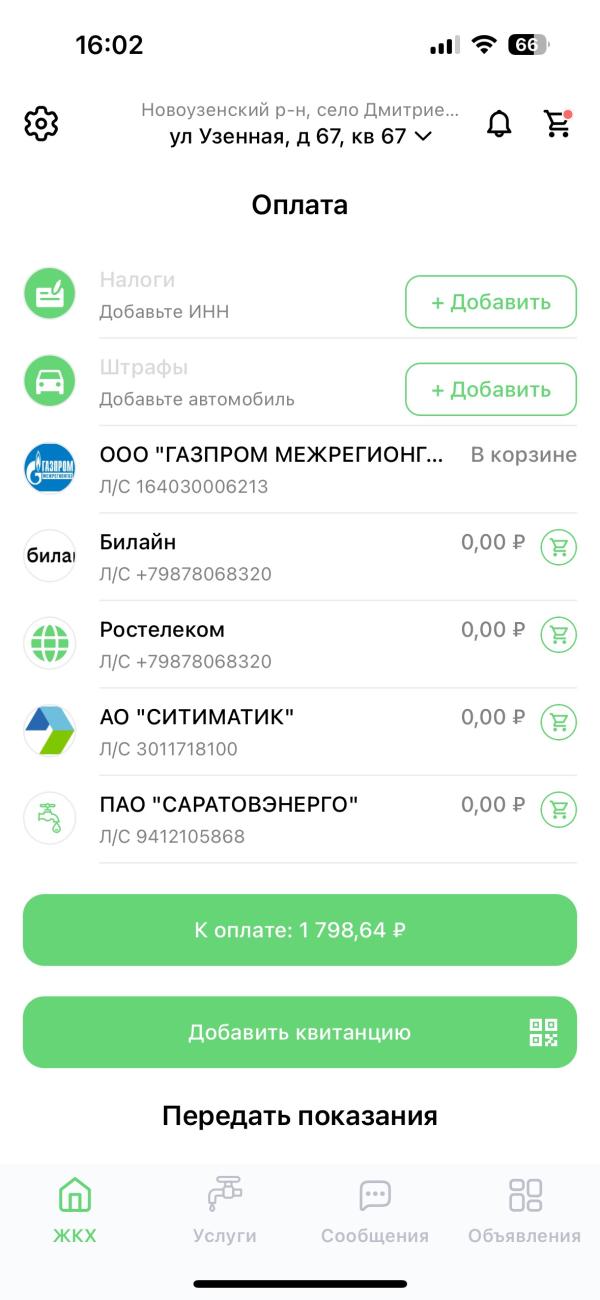Add ПАО "САРАТОВЭНЕРГО" to the cart
The height and width of the screenshot is (1300, 600).
[x=558, y=809]
